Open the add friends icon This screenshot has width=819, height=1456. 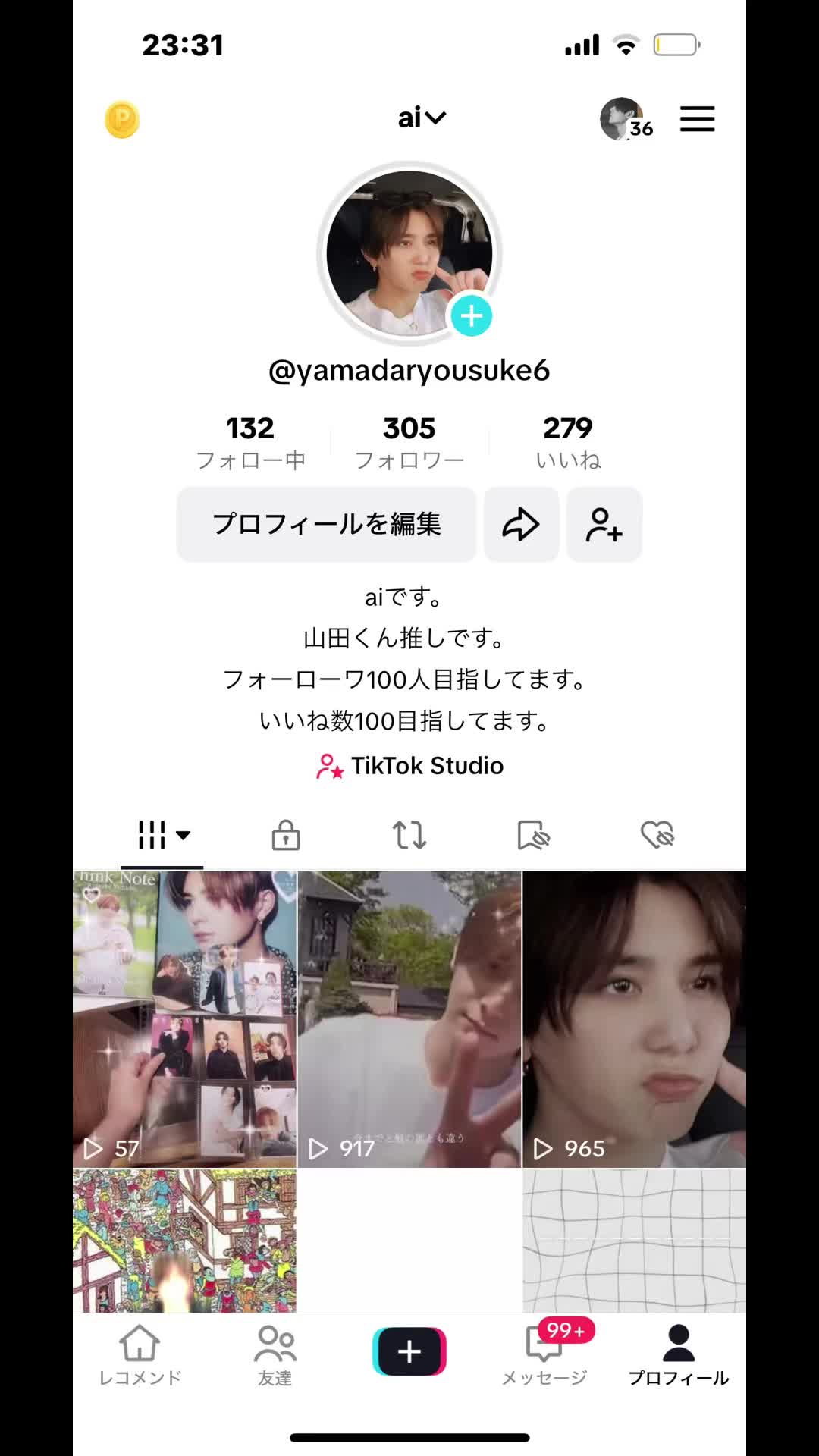point(604,524)
